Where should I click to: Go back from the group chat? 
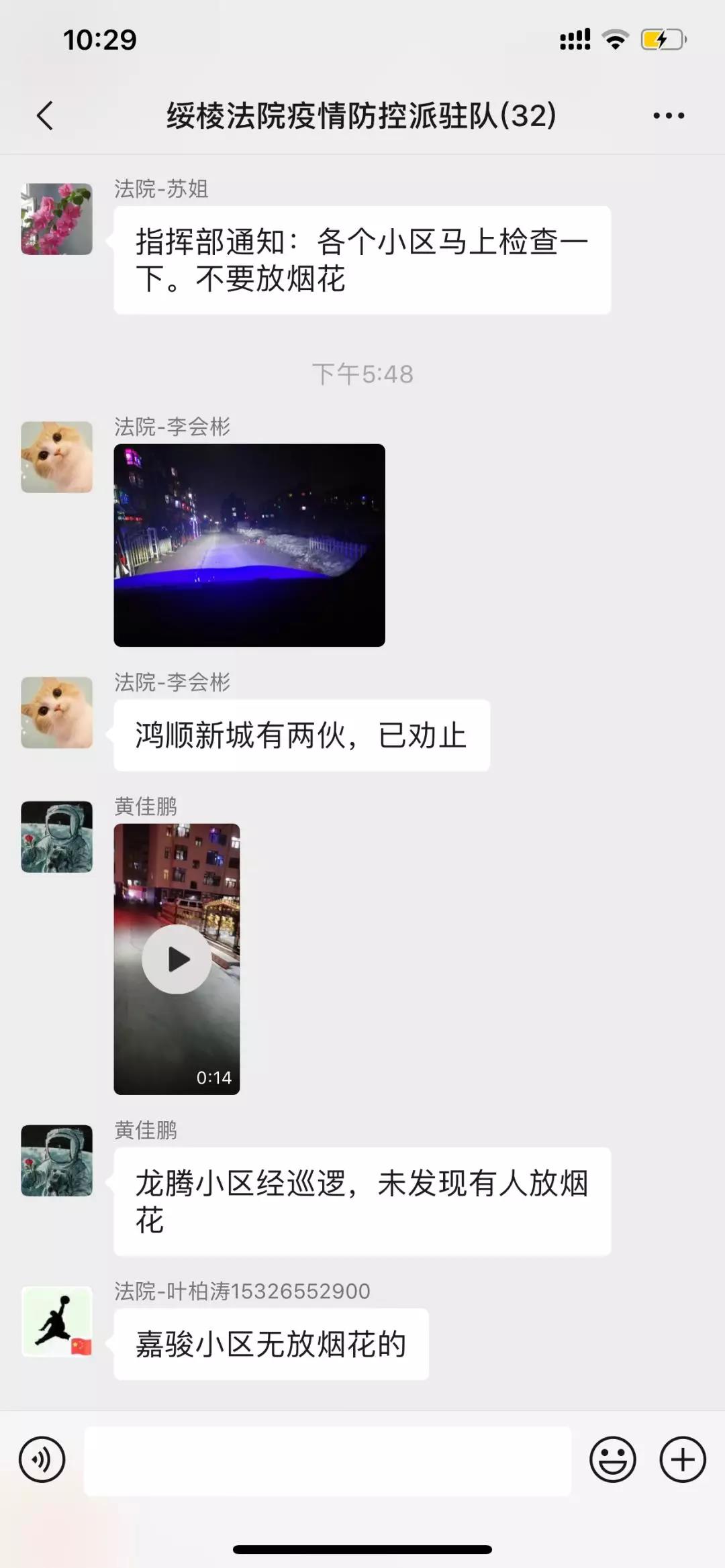click(45, 115)
